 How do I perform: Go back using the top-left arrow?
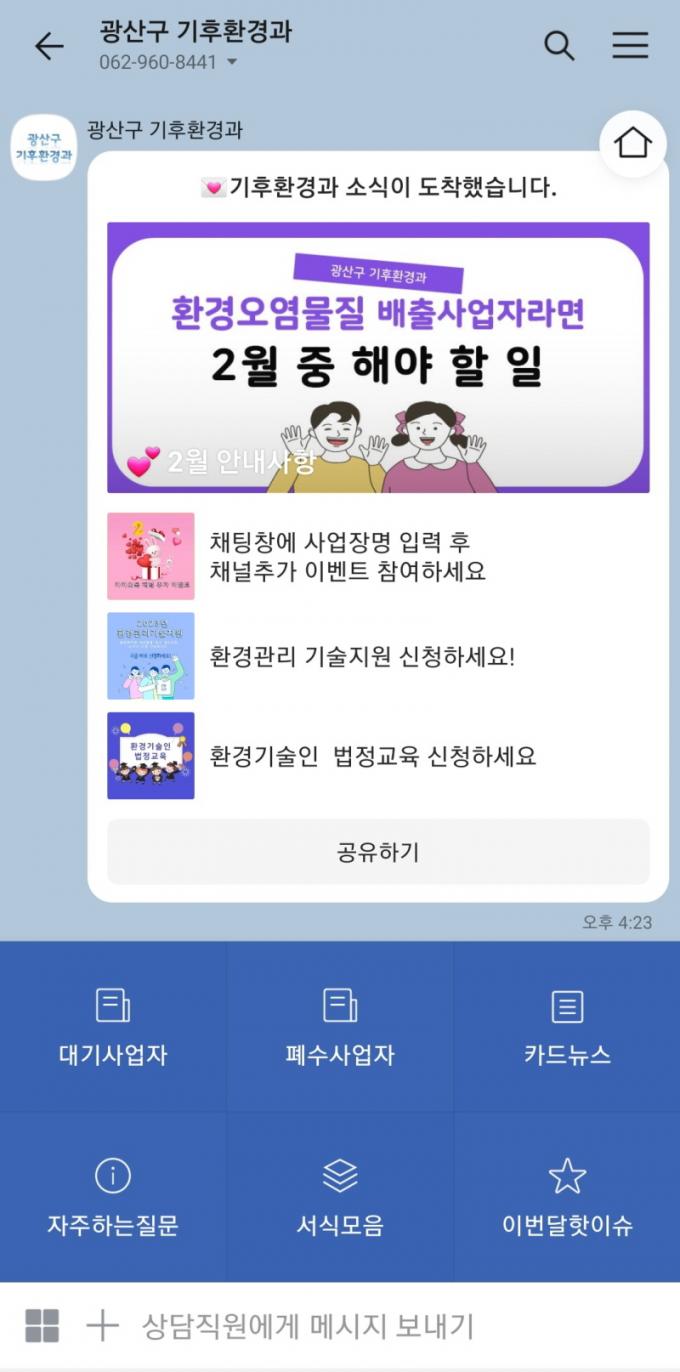point(48,46)
